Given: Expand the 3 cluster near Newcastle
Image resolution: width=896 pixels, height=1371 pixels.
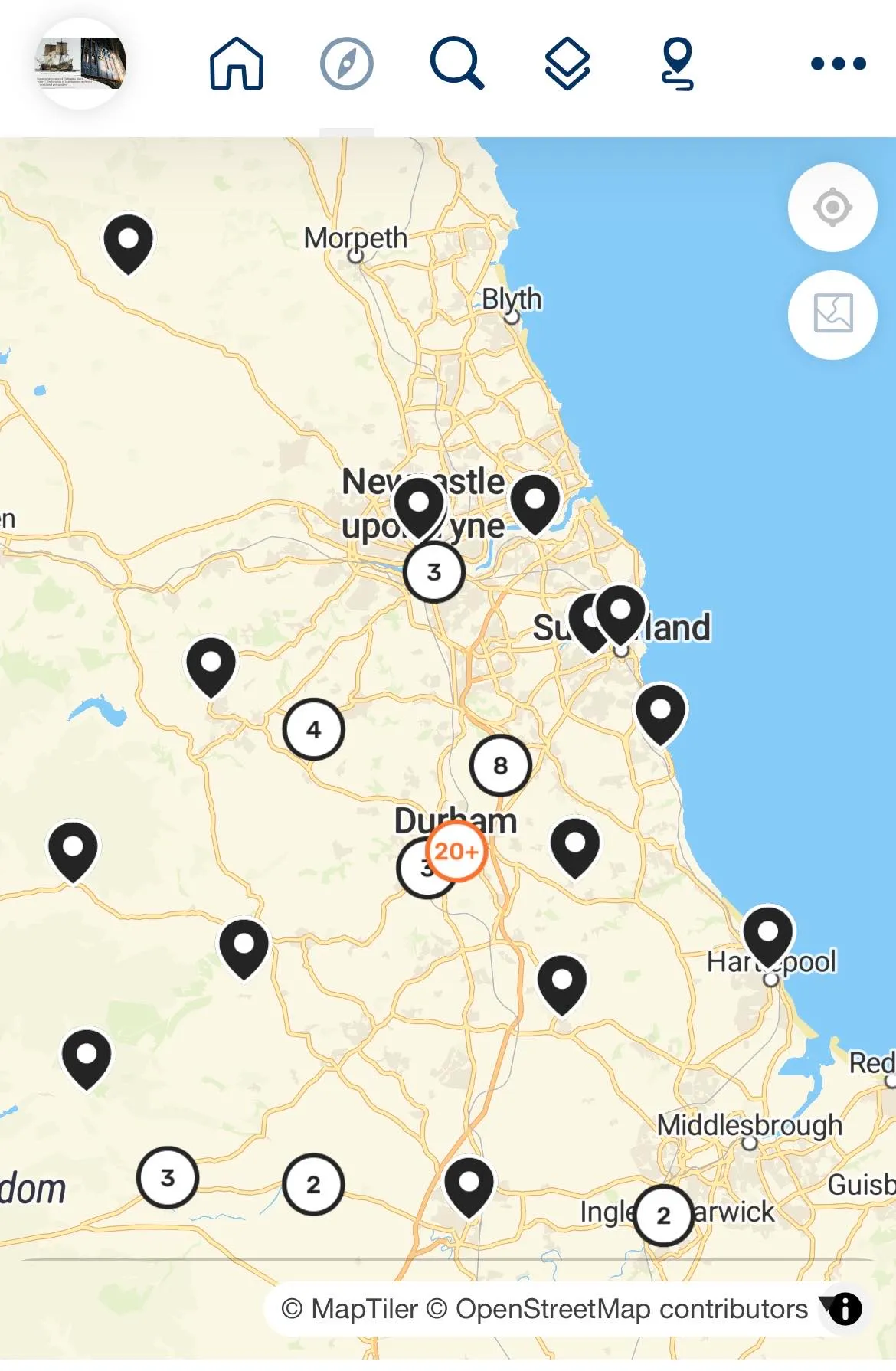Looking at the screenshot, I should [434, 571].
